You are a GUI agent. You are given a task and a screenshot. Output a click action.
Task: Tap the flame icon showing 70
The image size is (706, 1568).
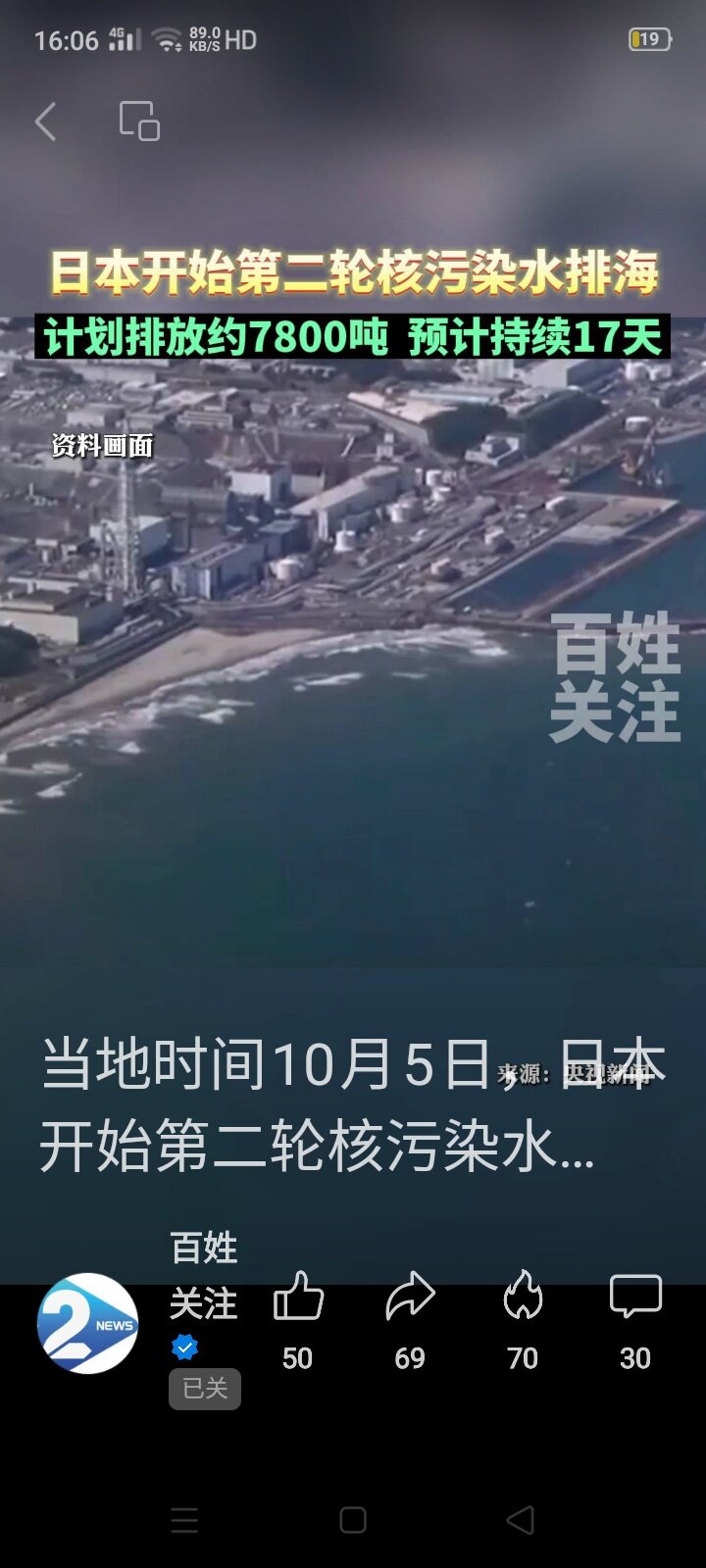(523, 1298)
